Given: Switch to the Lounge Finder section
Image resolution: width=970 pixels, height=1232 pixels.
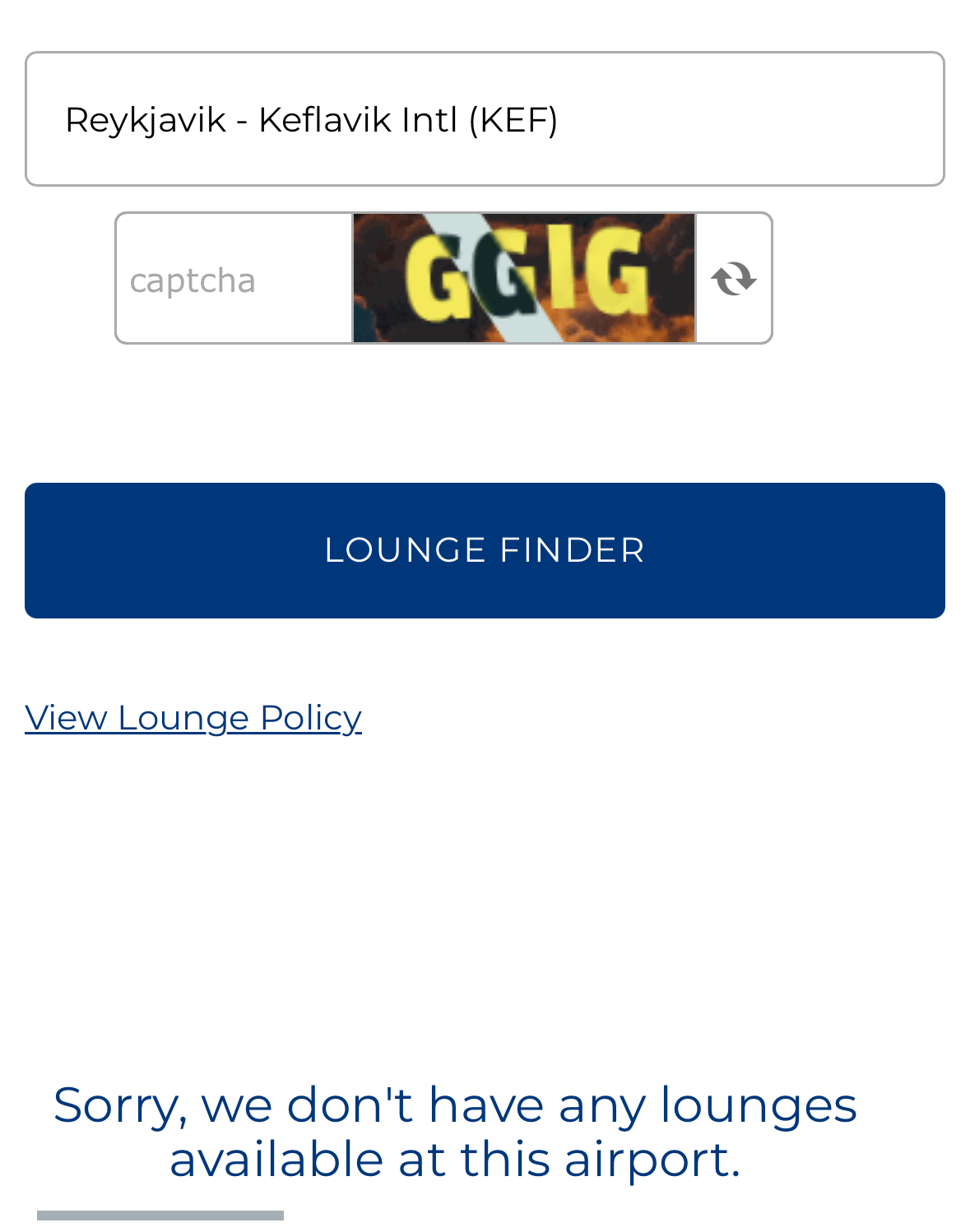Looking at the screenshot, I should click(485, 549).
